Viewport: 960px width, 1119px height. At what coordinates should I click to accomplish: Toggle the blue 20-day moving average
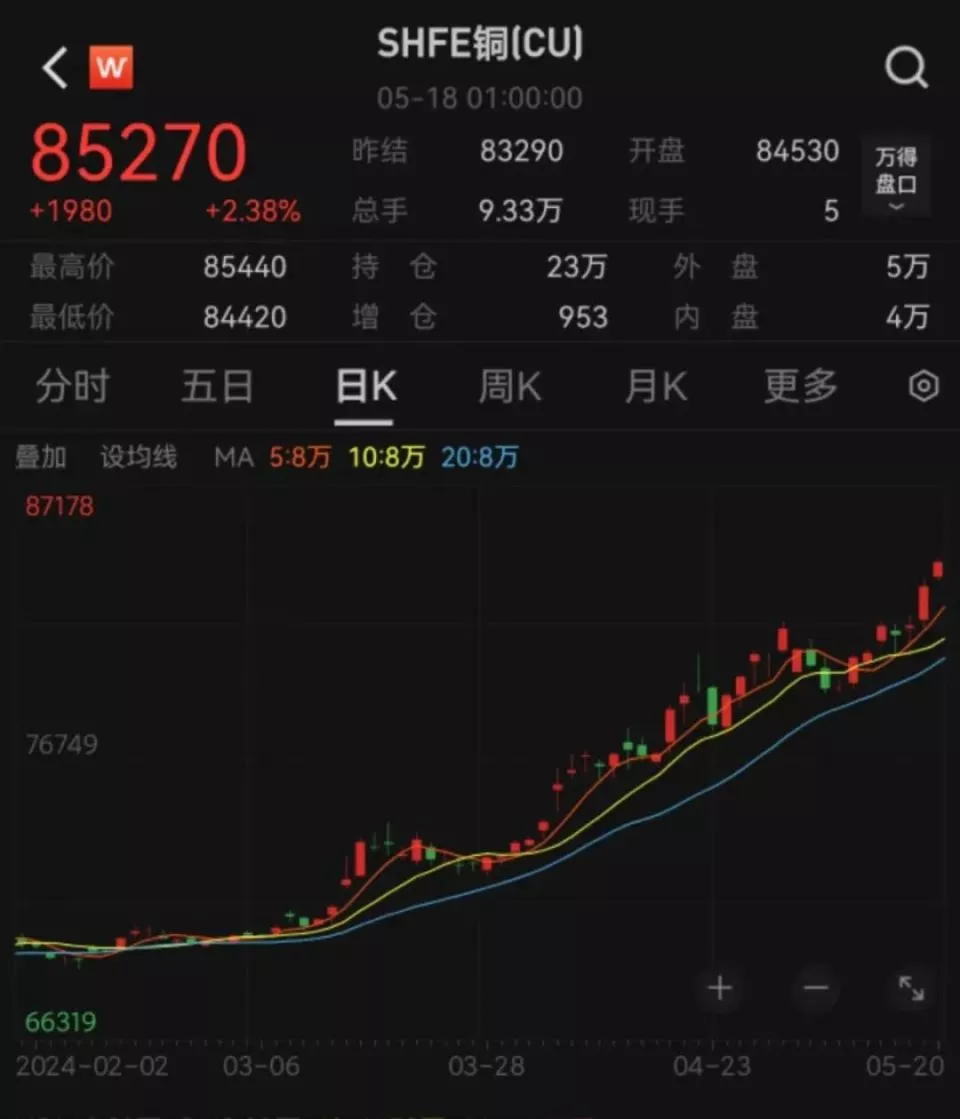coord(478,457)
